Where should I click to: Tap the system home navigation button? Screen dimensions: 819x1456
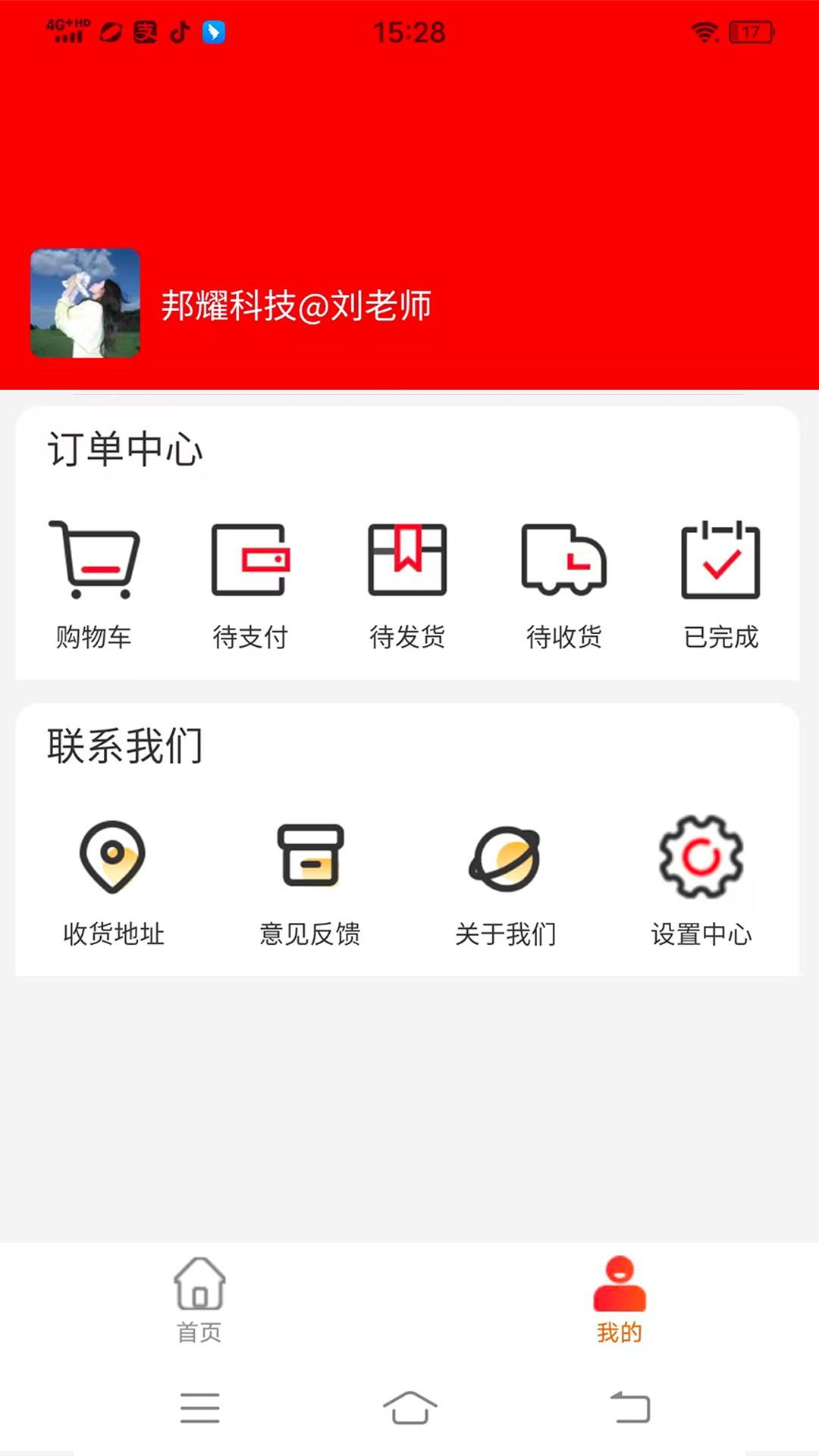click(409, 1407)
